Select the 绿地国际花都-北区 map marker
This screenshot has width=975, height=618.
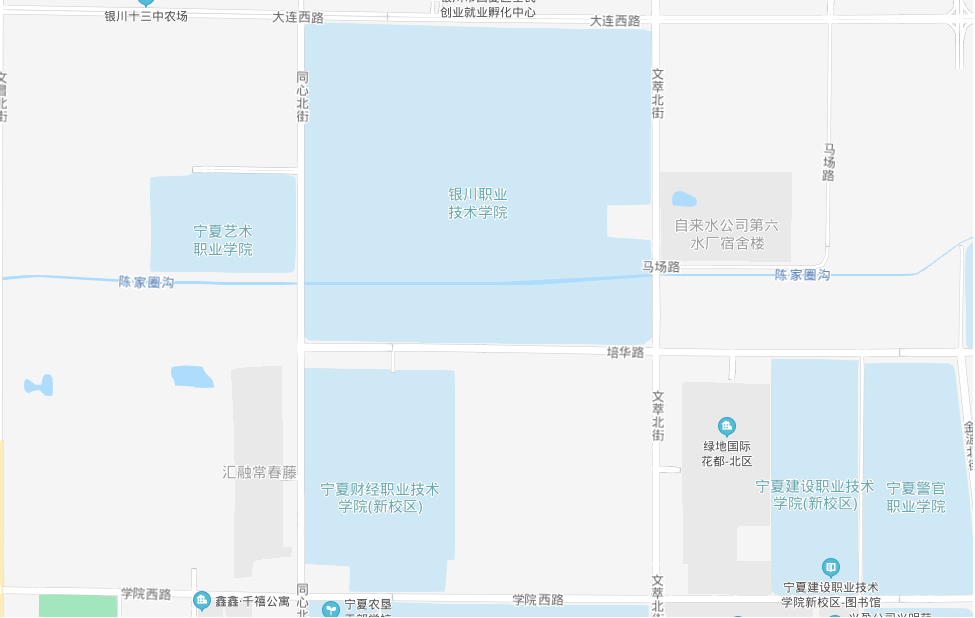727,426
